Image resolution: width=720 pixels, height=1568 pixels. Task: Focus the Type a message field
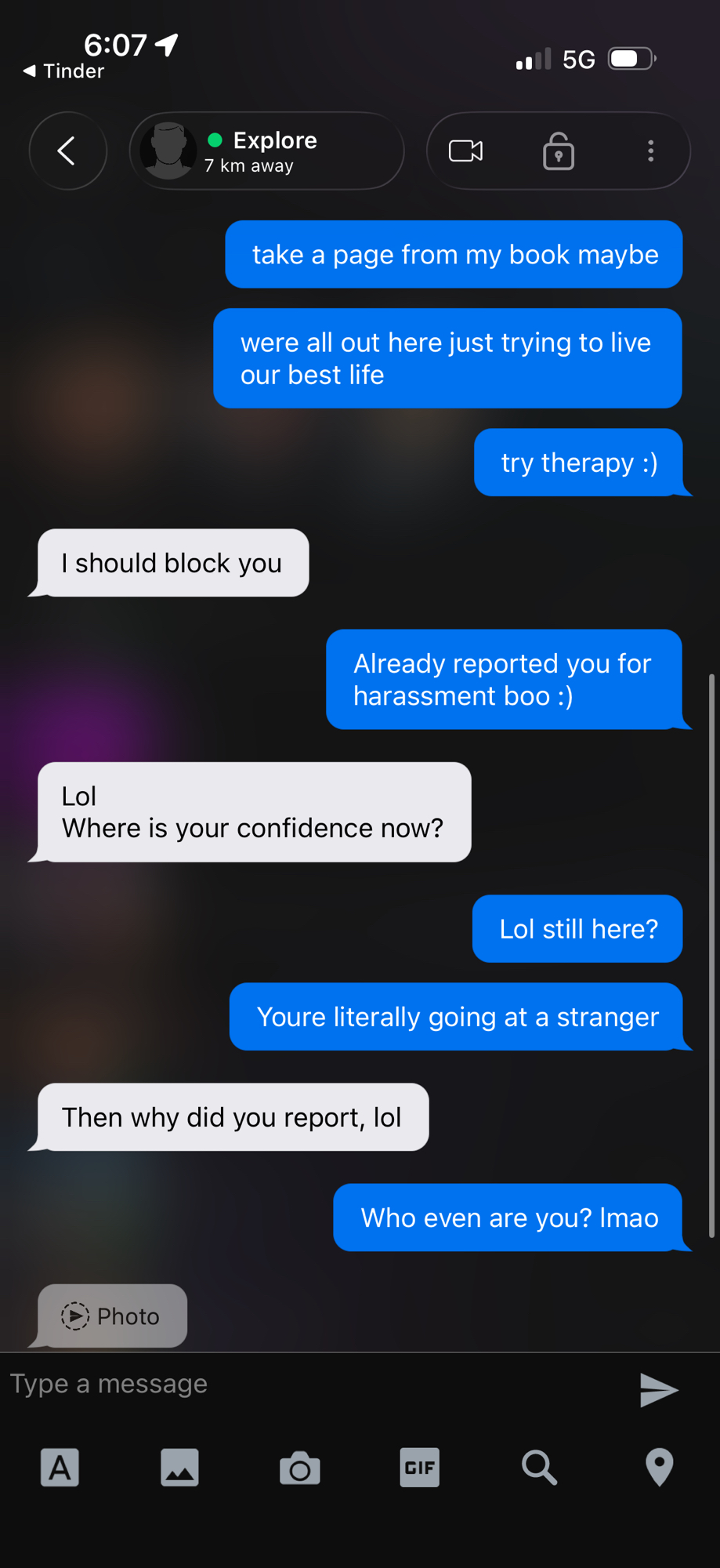313,1384
